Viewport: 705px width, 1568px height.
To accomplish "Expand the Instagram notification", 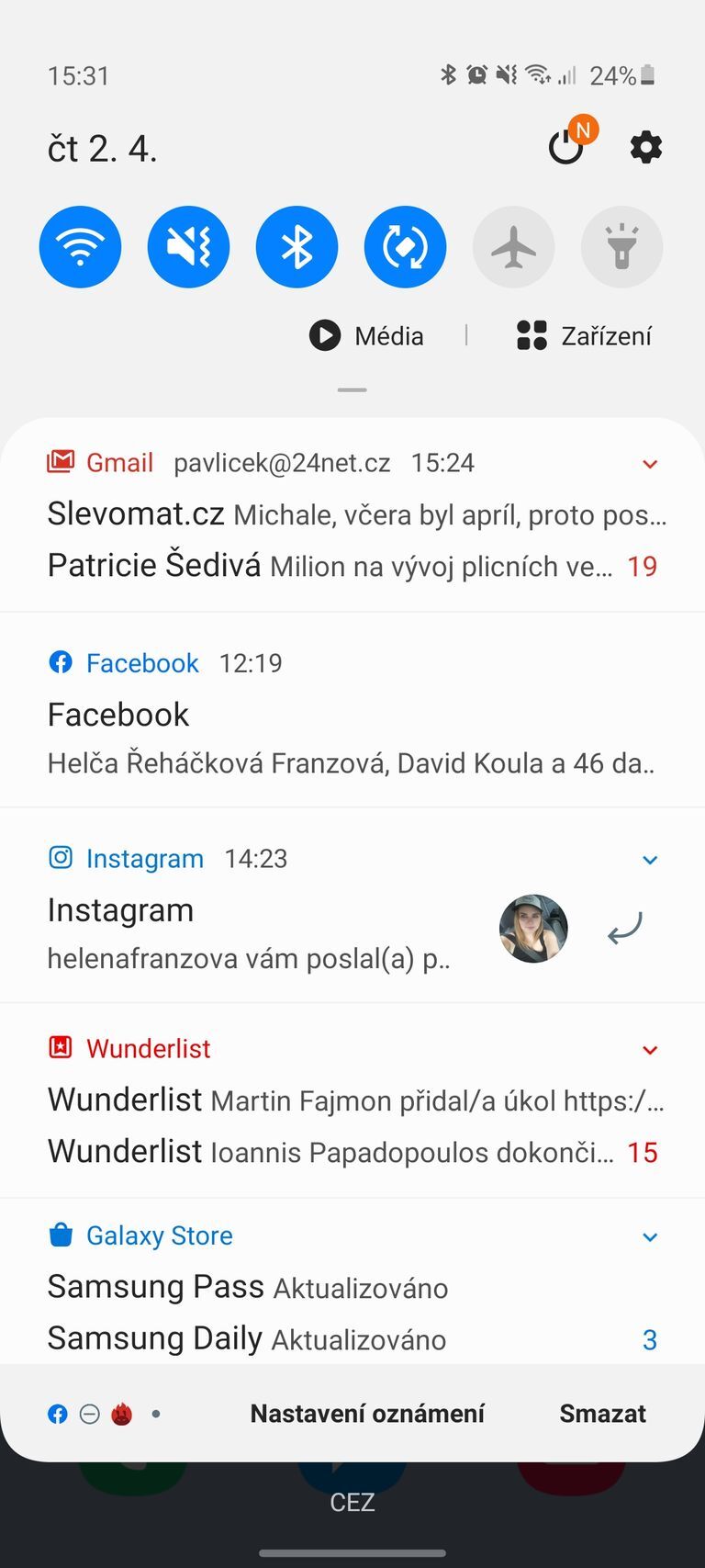I will coord(650,860).
